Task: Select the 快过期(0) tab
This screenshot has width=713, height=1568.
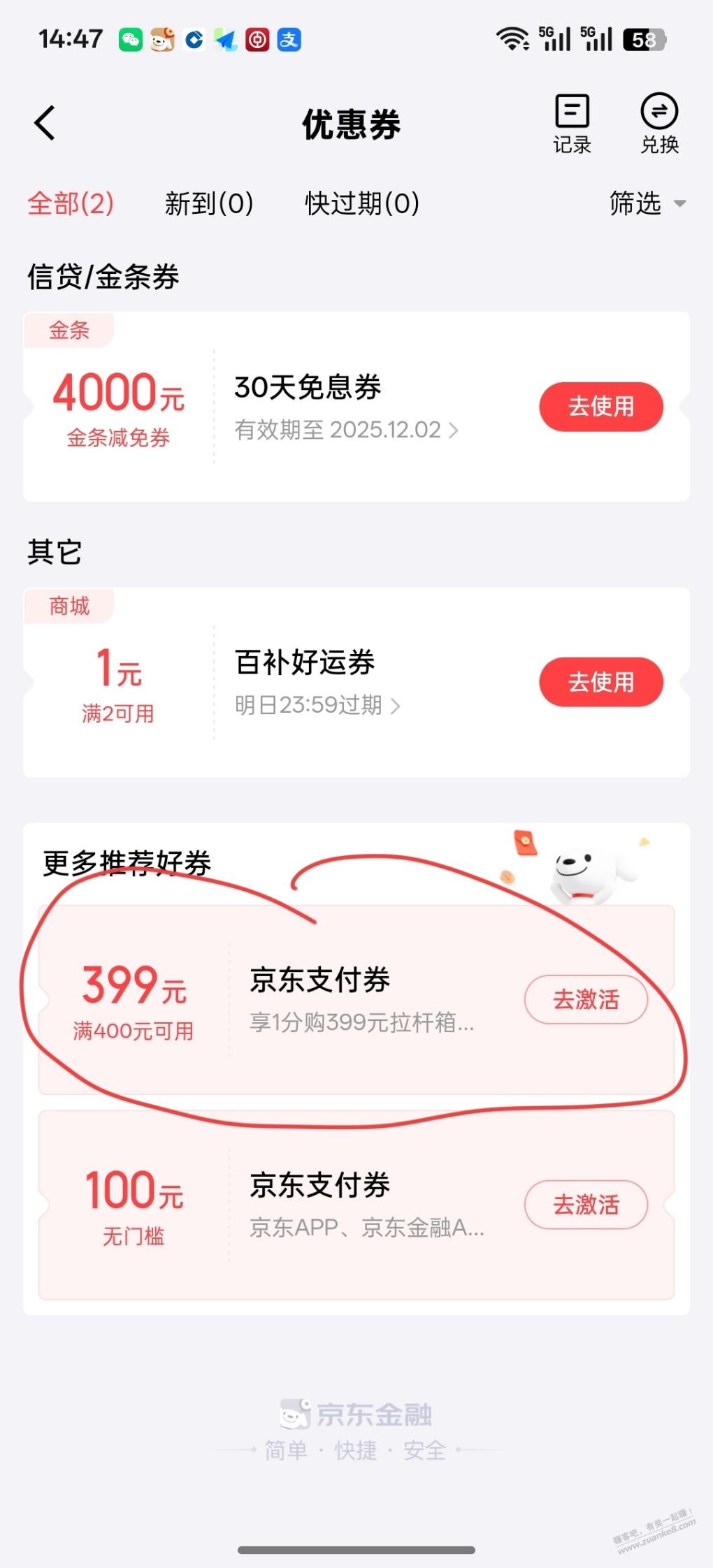Action: (362, 204)
